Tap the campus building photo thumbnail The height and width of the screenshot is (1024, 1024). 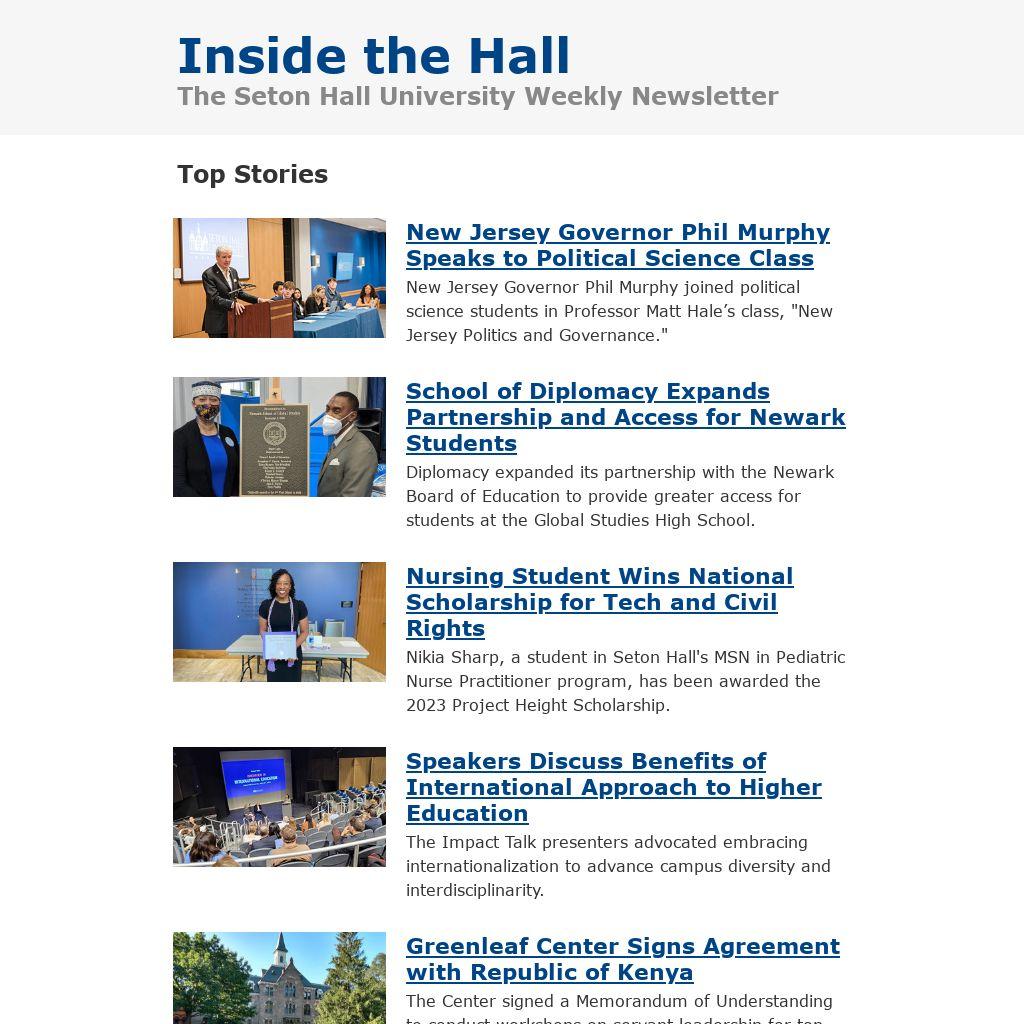click(x=279, y=978)
